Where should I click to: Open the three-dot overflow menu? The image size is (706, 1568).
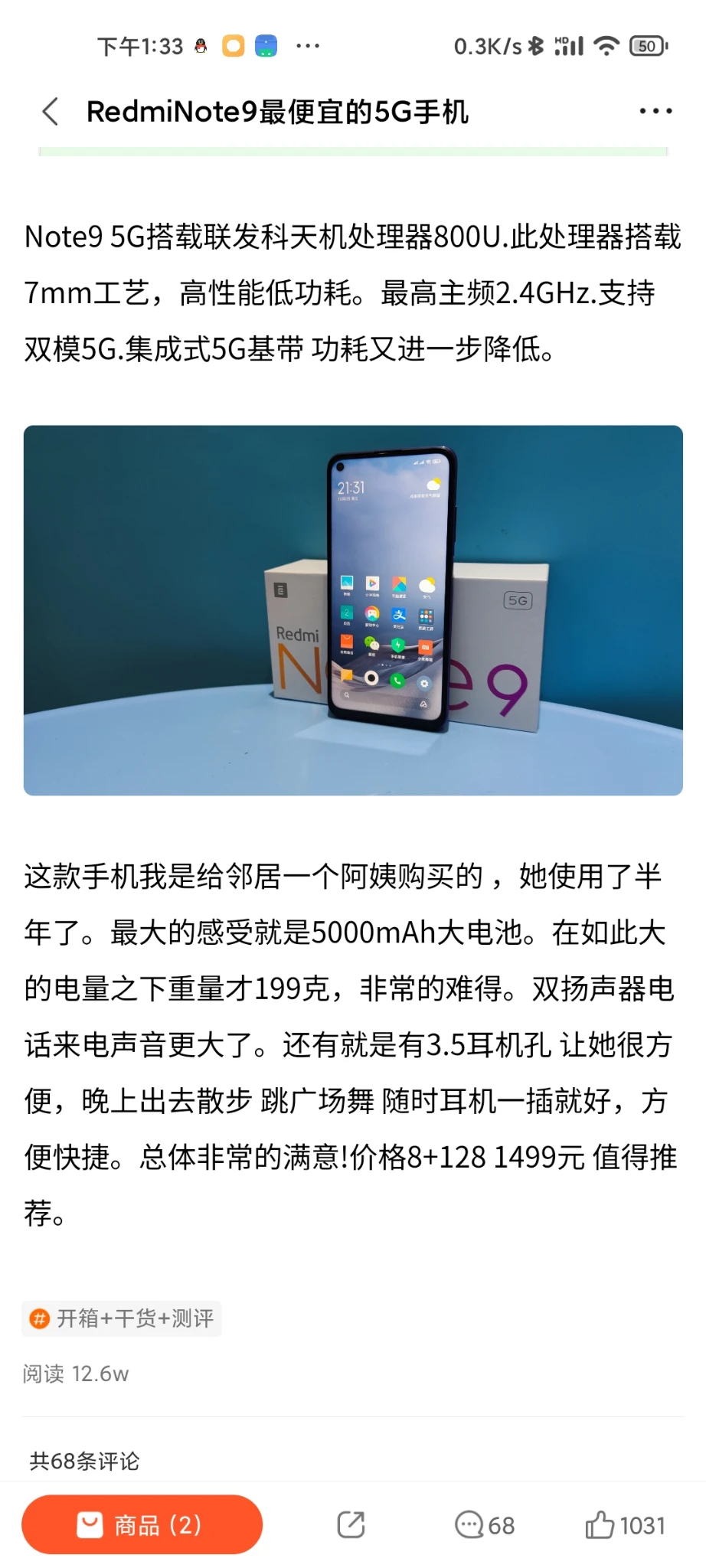click(655, 112)
